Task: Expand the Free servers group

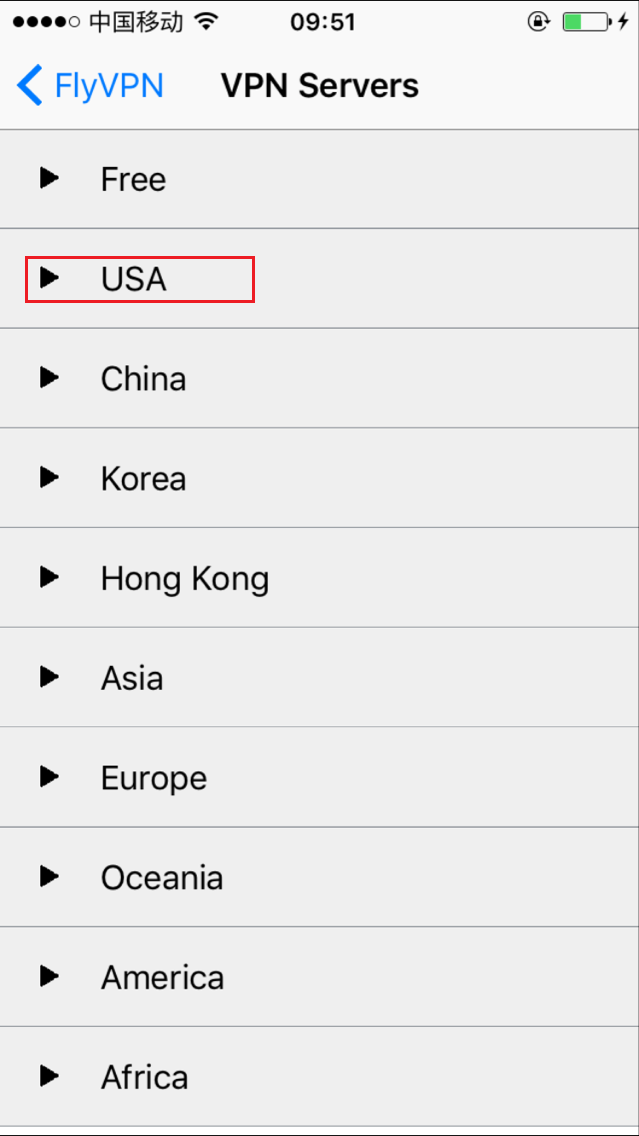Action: click(x=320, y=179)
